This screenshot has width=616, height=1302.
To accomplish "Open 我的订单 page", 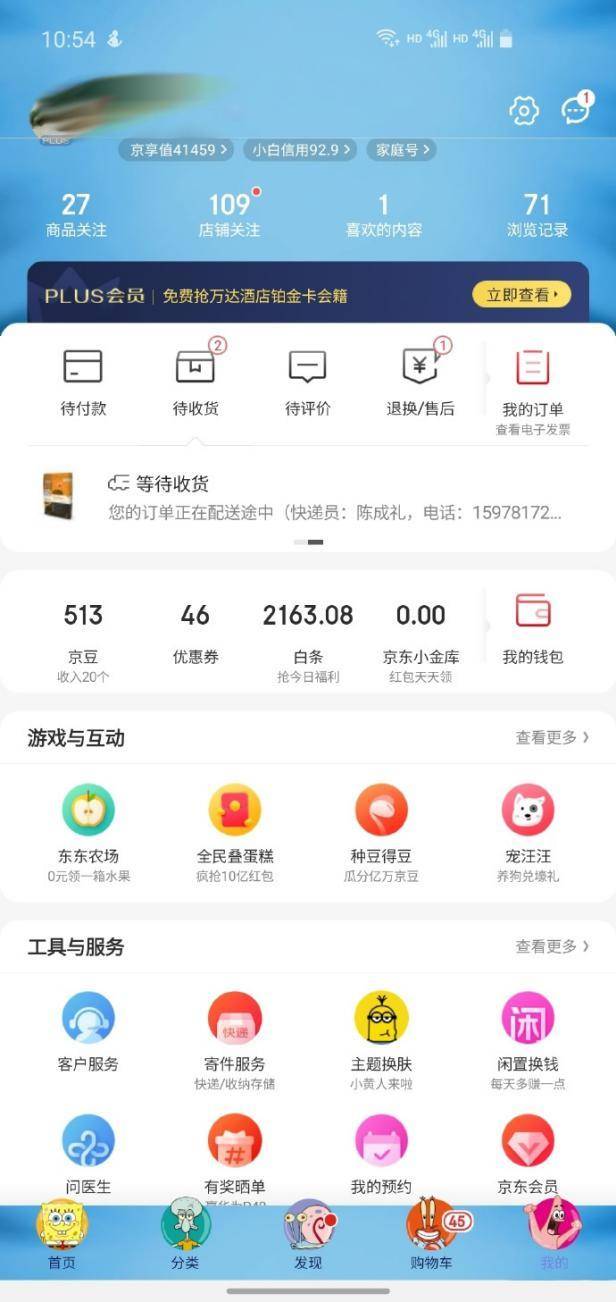I will [533, 385].
